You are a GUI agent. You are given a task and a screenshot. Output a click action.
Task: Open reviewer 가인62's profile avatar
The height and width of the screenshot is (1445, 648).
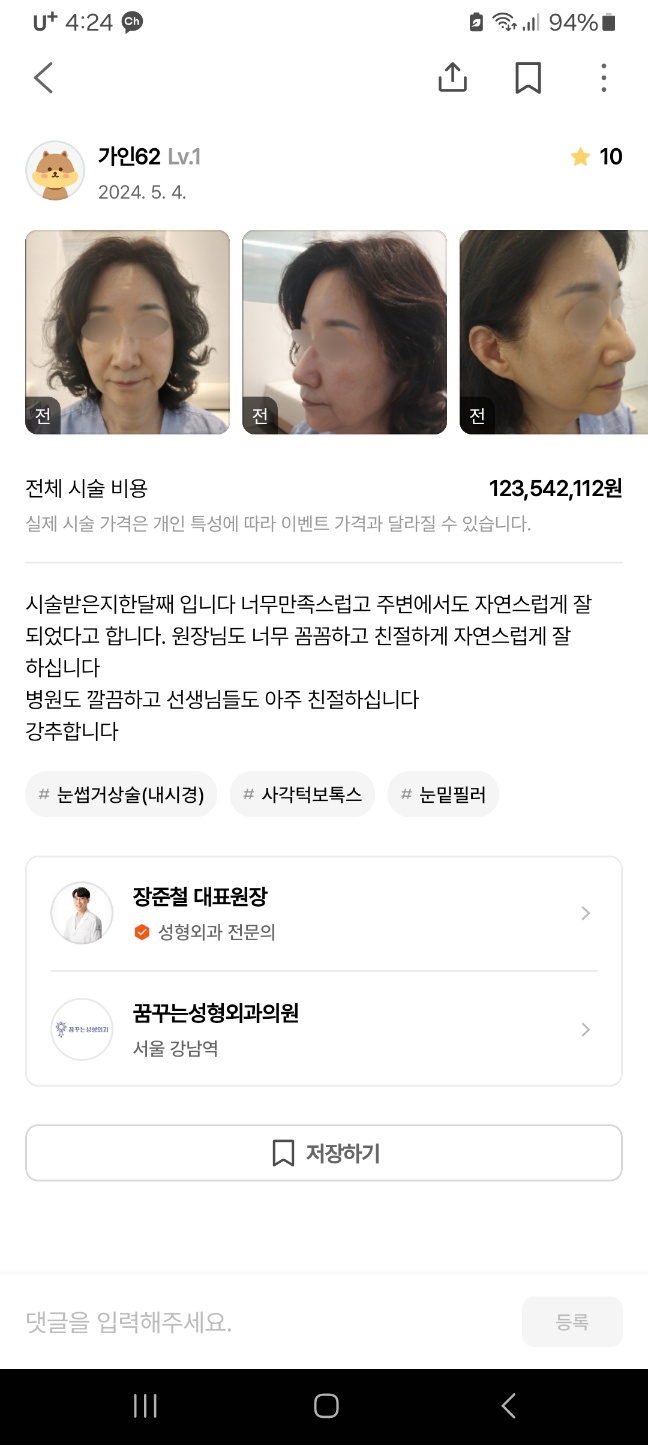pos(55,171)
